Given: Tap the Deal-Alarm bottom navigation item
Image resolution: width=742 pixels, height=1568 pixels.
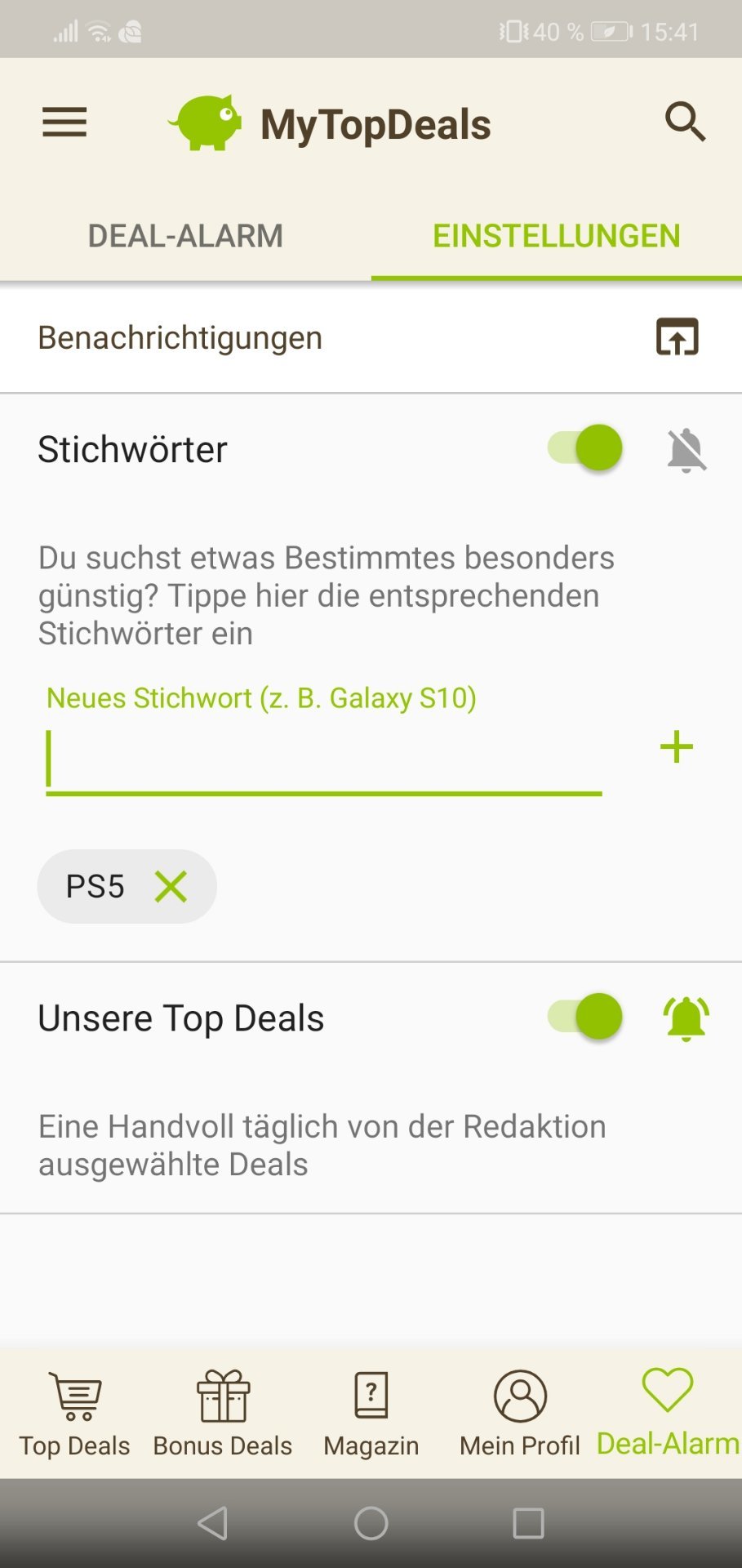Looking at the screenshot, I should 668,1413.
